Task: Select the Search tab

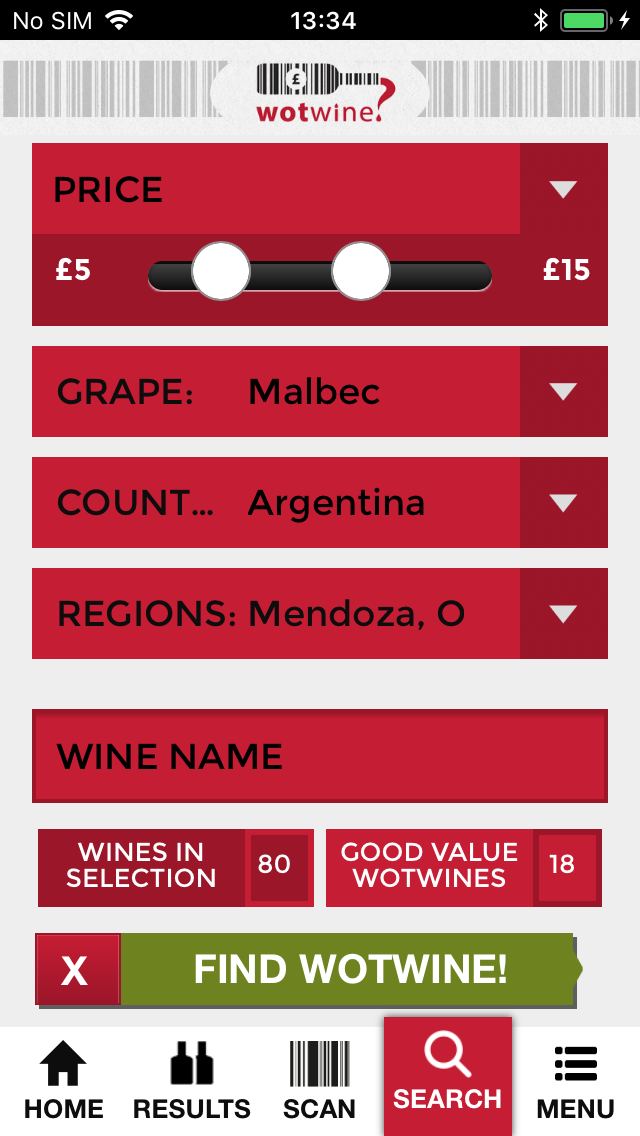Action: [448, 1077]
